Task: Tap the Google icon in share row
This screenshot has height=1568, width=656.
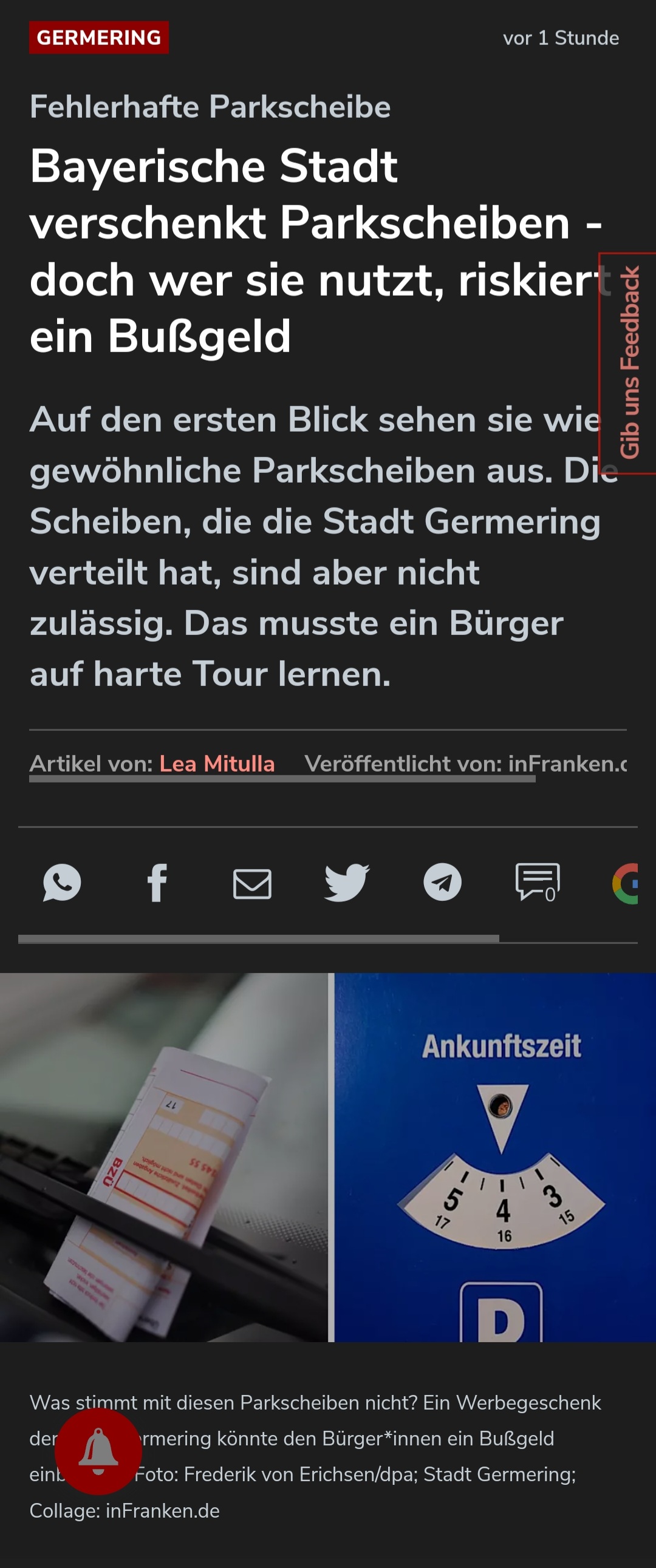Action: (x=626, y=883)
